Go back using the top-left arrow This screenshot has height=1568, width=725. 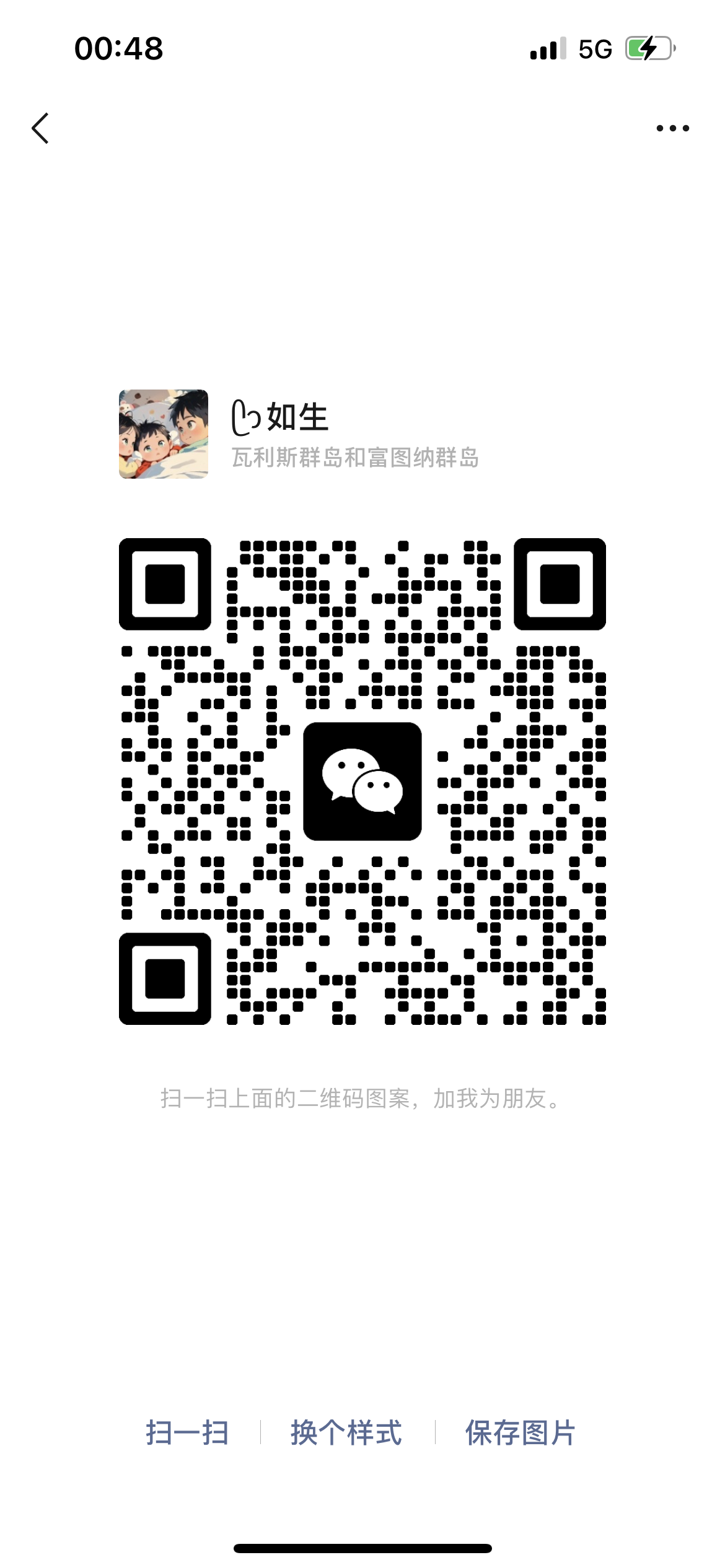pyautogui.click(x=41, y=128)
